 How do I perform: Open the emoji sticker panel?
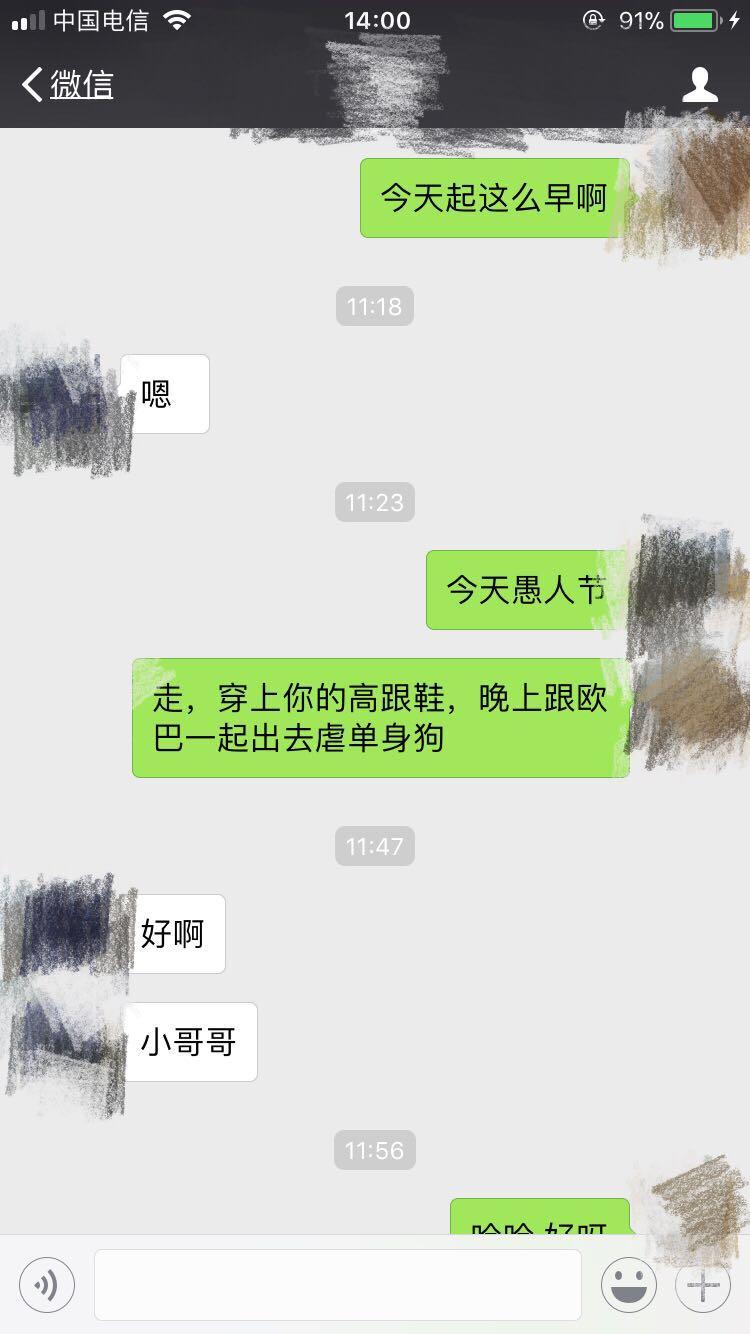[x=629, y=1284]
